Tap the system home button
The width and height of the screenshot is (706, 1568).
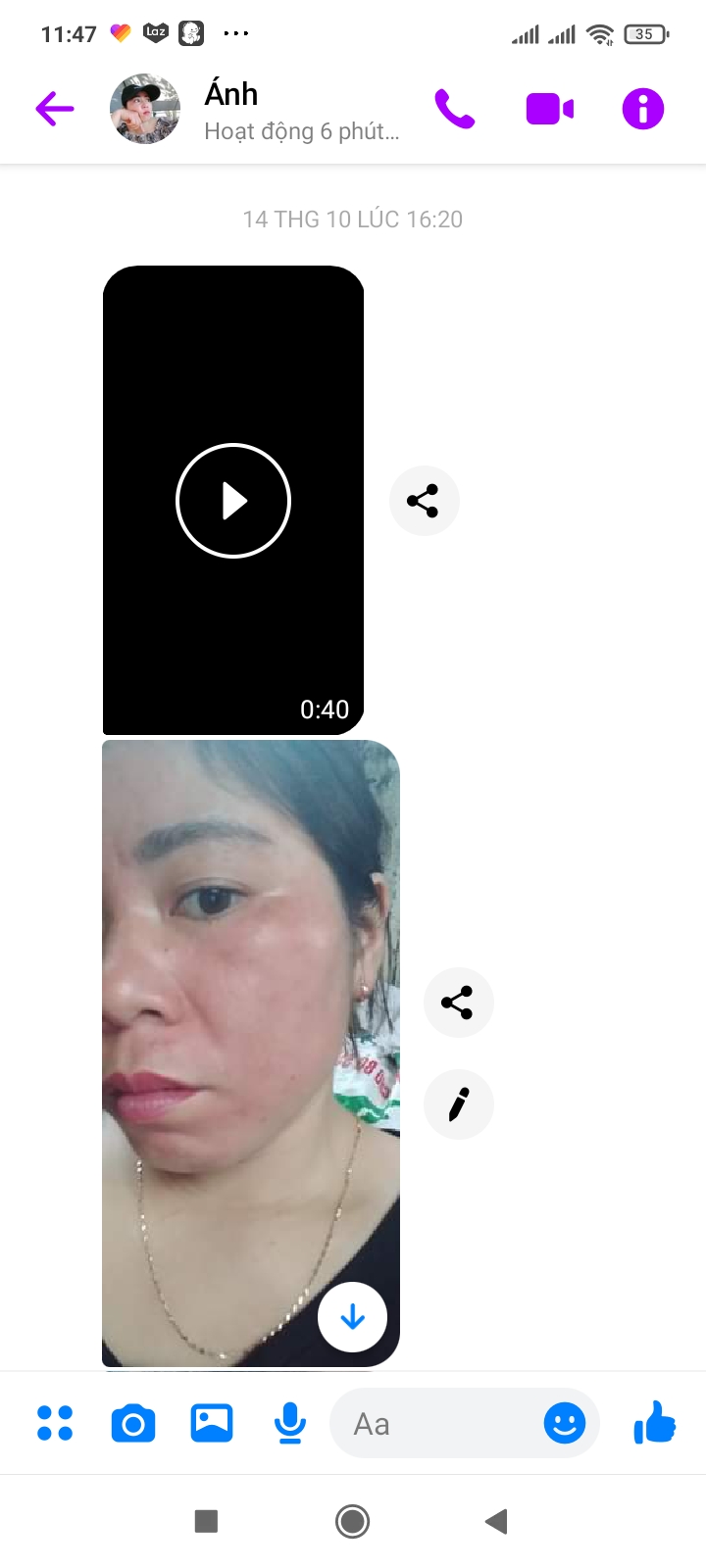(x=352, y=1521)
